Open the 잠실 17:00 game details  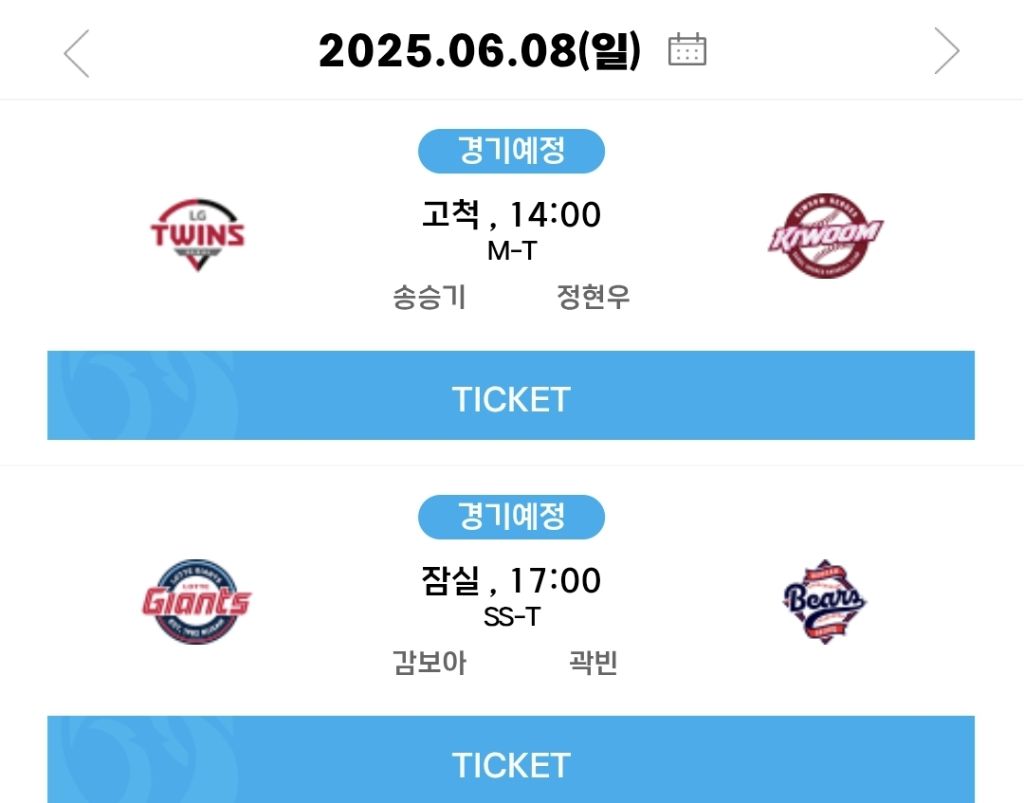pyautogui.click(x=511, y=580)
